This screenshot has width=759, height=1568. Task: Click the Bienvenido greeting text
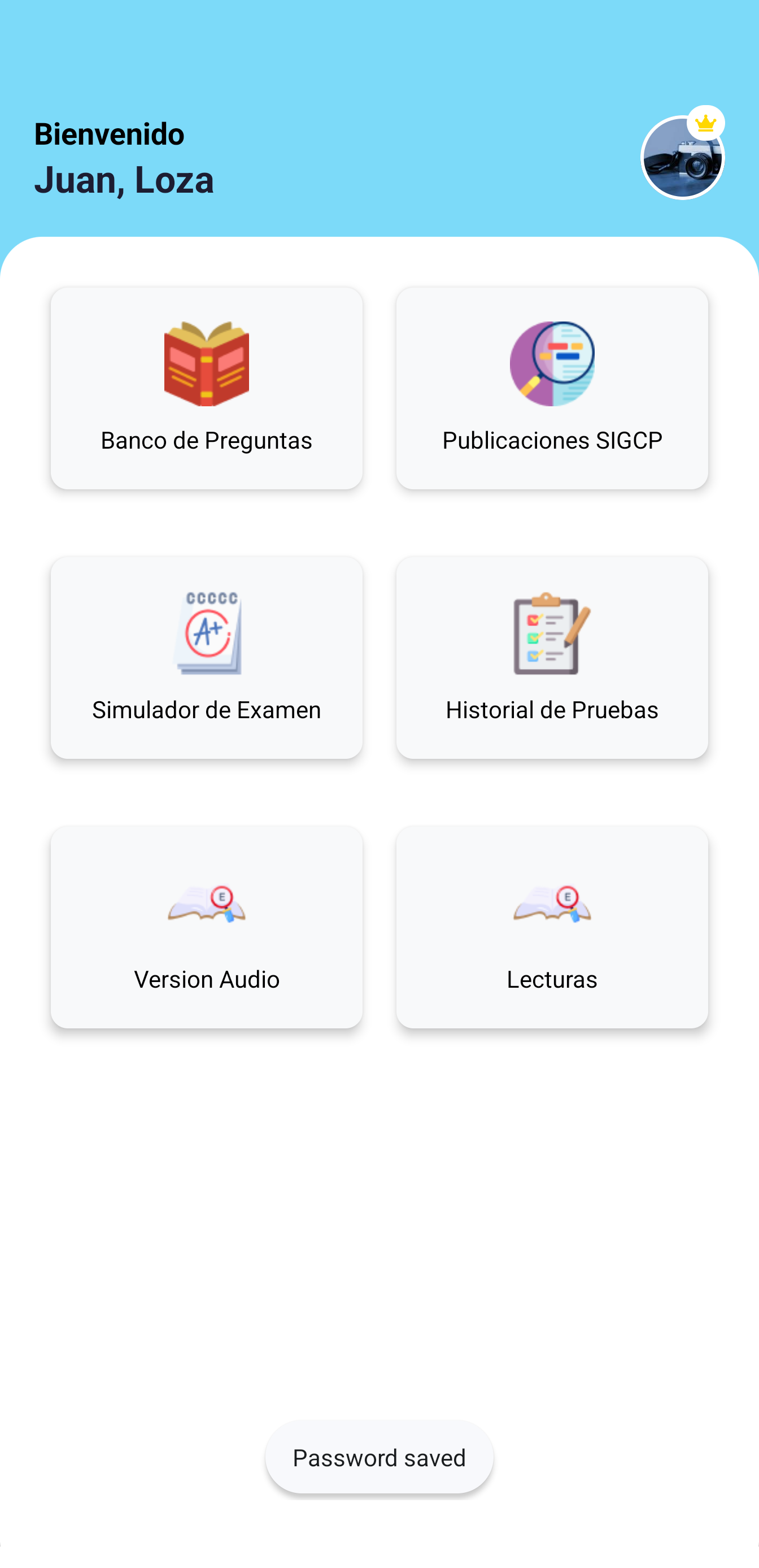pos(109,135)
